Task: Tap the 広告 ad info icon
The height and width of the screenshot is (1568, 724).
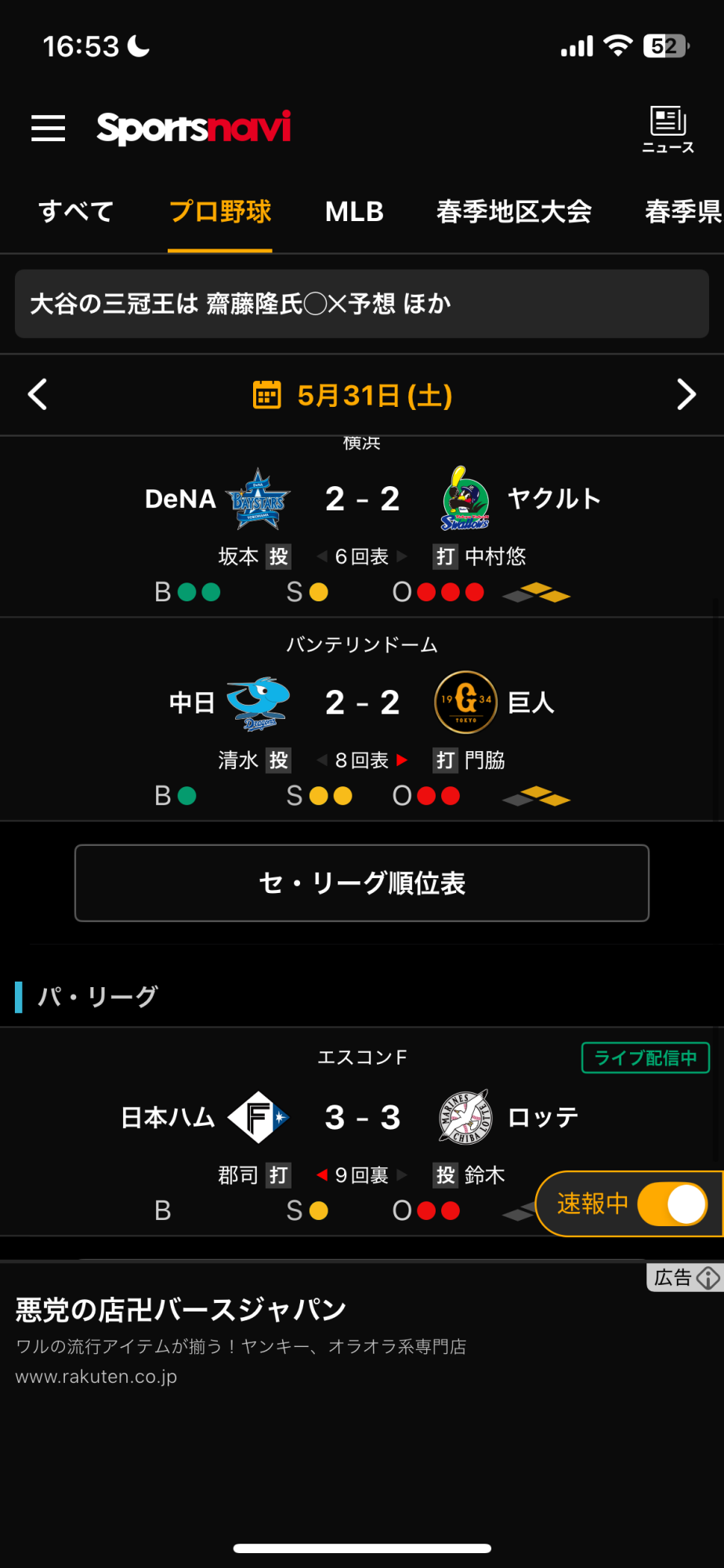Action: pos(708,1278)
